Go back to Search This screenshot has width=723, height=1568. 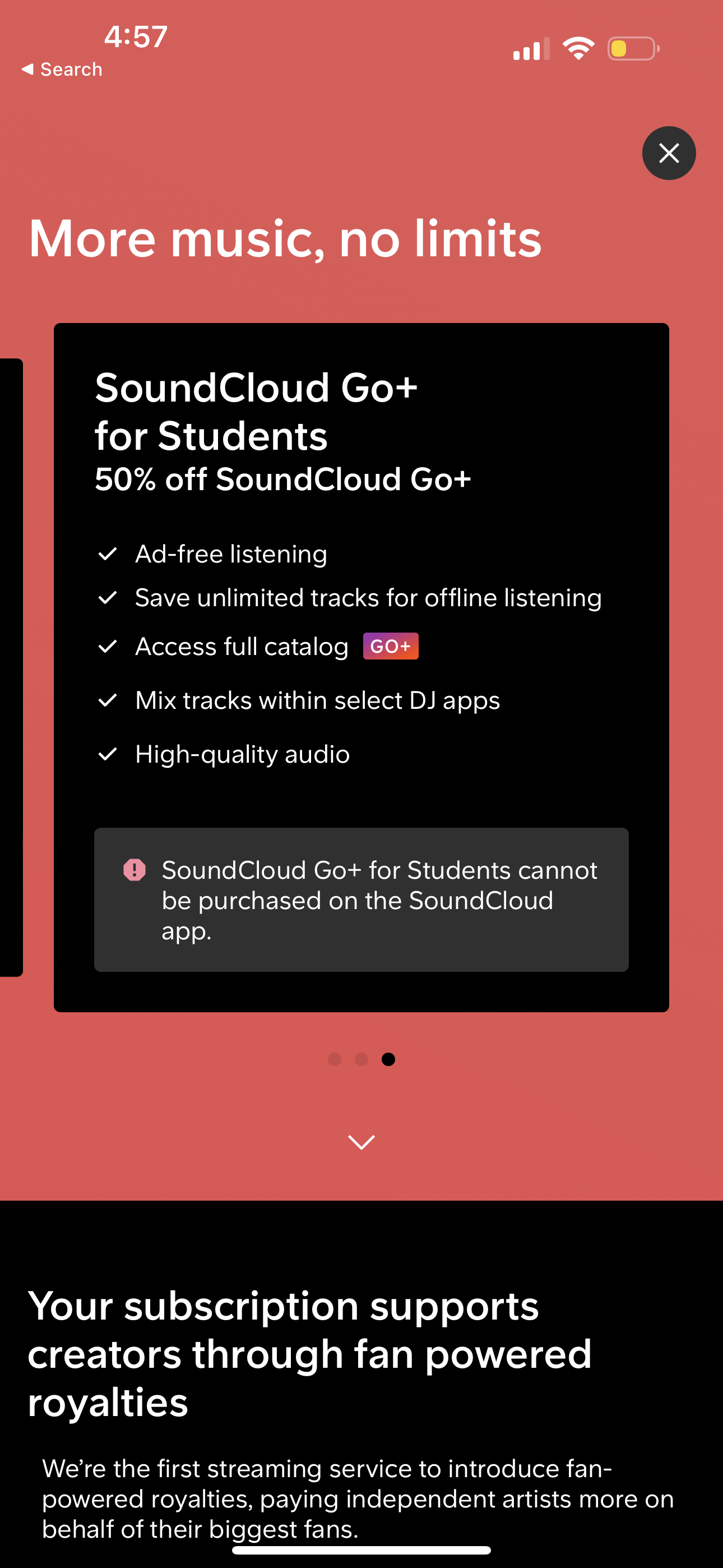(x=61, y=68)
